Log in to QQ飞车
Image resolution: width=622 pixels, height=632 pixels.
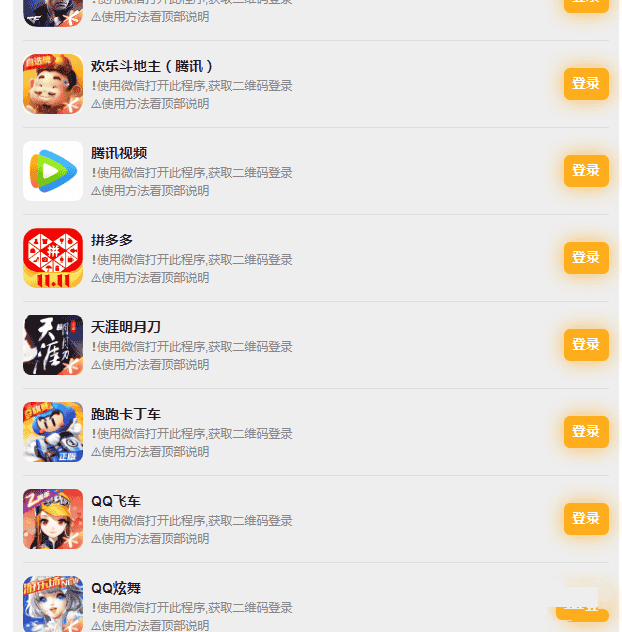[586, 519]
